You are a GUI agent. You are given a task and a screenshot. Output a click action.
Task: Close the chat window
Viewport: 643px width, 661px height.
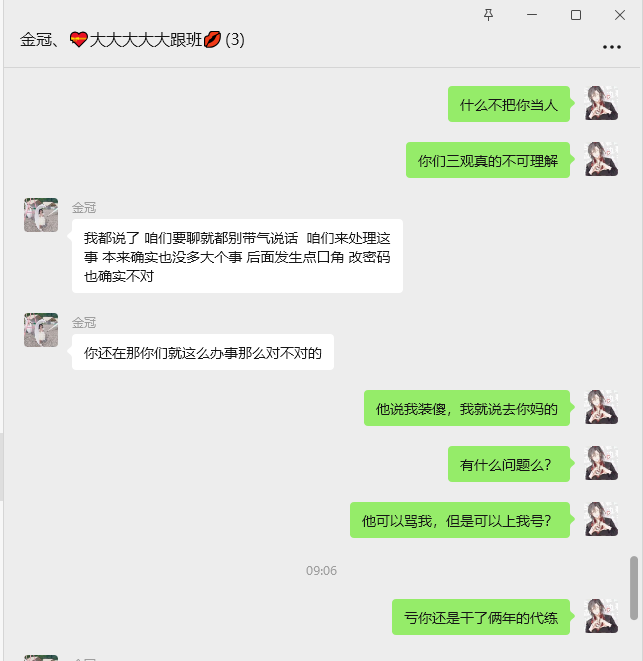coord(620,14)
